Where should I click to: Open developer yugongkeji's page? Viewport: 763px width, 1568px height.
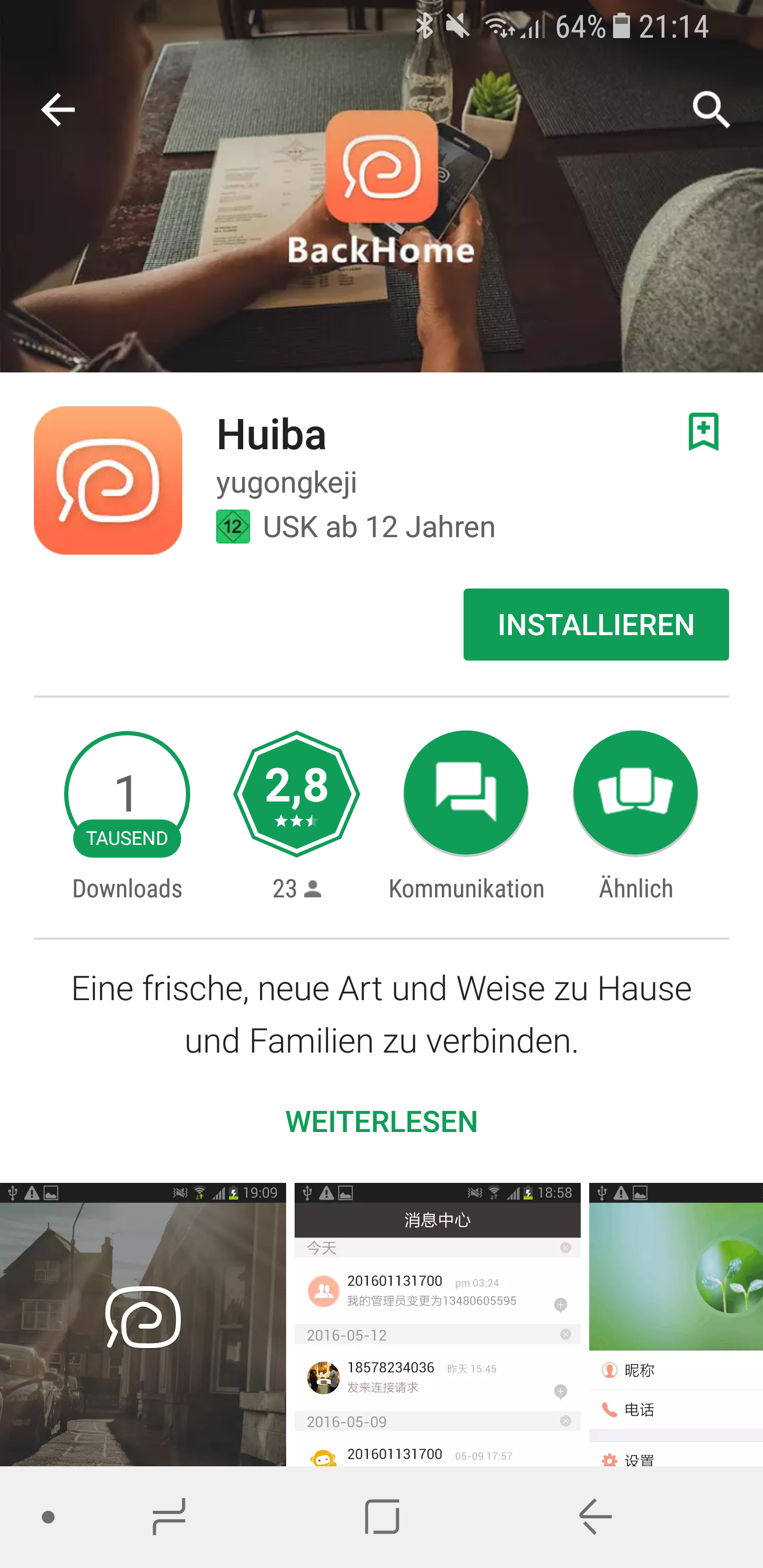click(286, 483)
